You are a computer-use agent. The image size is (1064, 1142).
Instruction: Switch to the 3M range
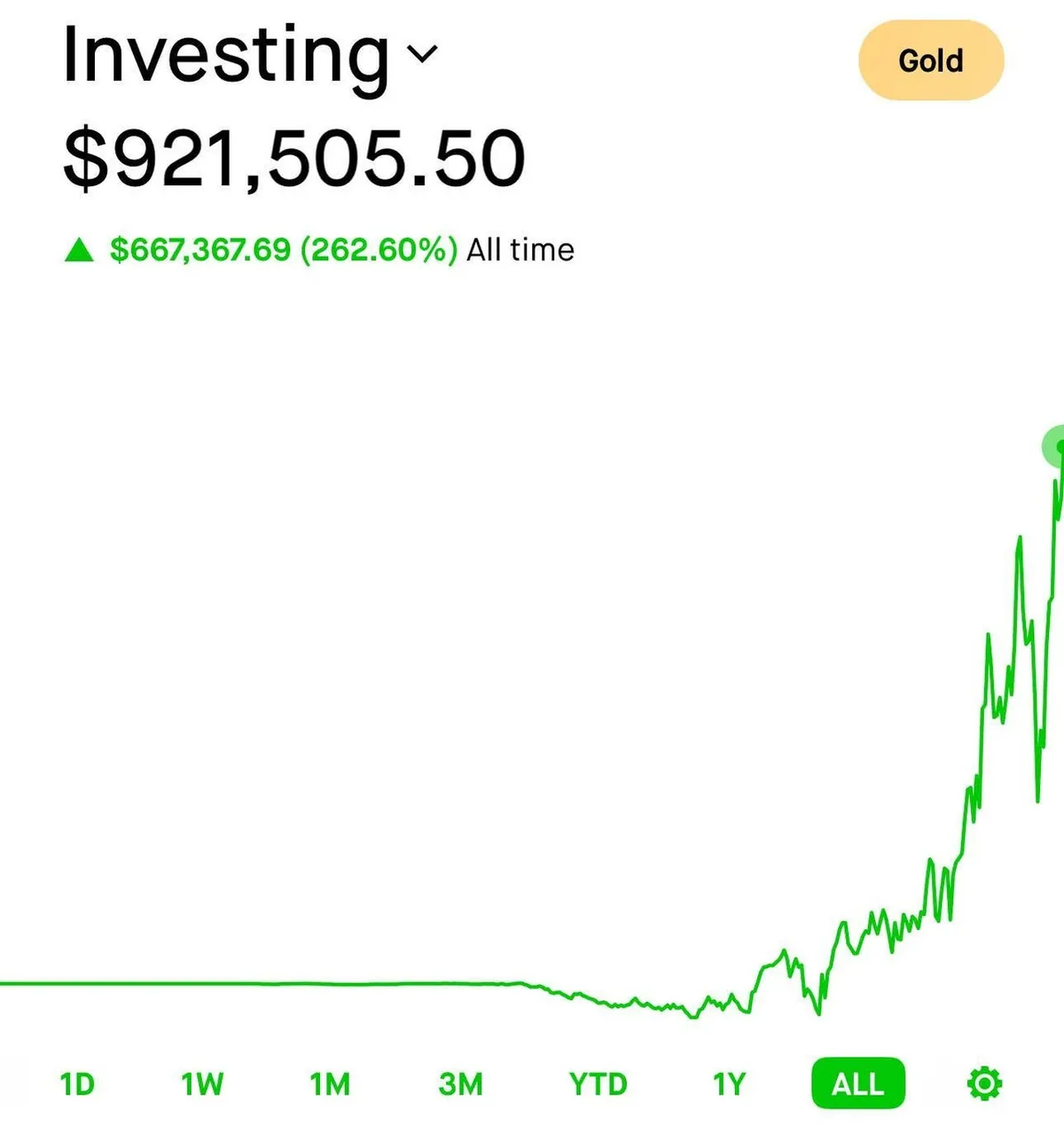(460, 1083)
